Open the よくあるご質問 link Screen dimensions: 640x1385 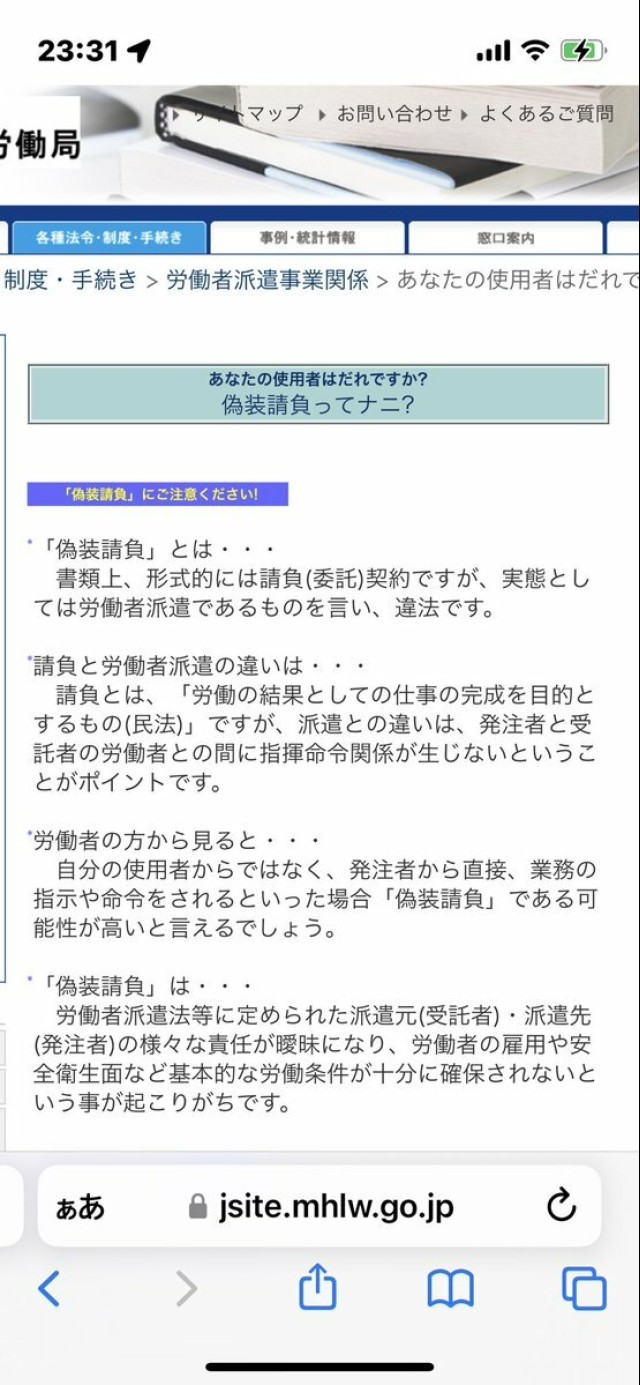[545, 114]
